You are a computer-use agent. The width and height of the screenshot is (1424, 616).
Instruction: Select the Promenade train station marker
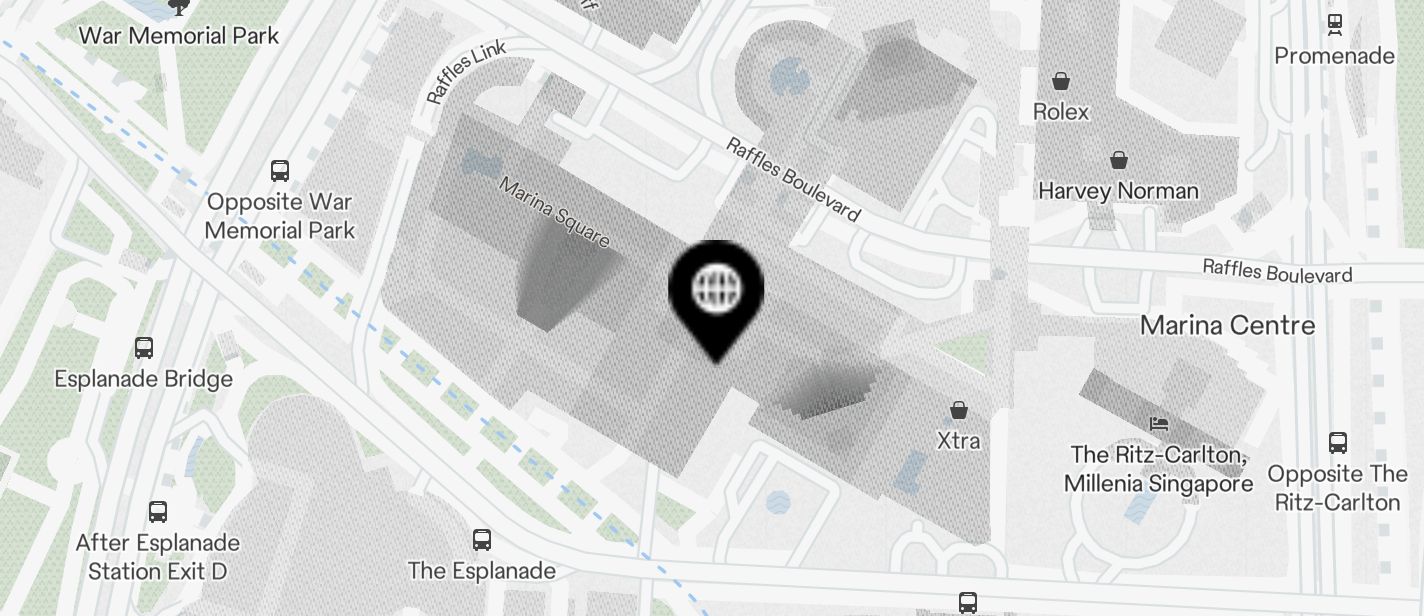click(1334, 24)
